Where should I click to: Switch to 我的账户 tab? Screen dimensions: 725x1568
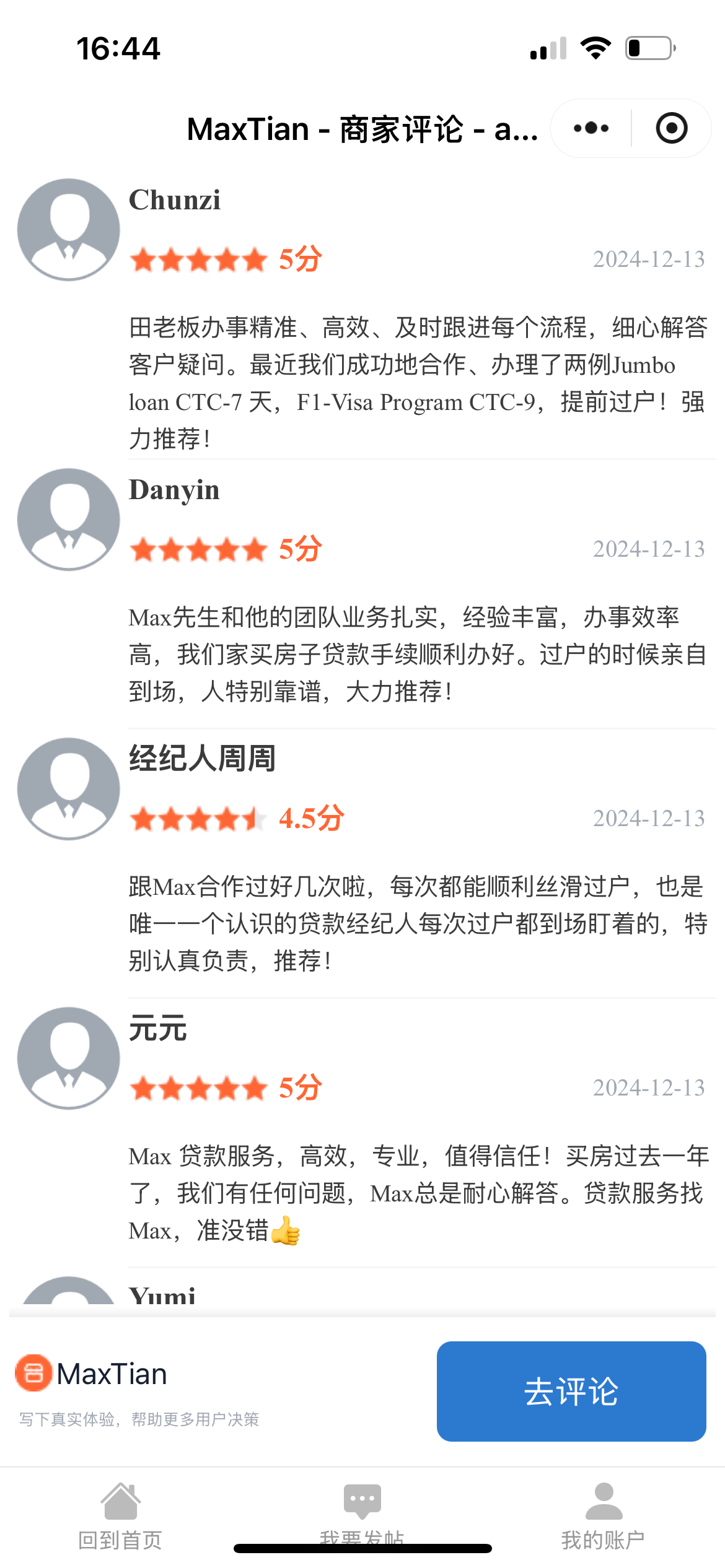pyautogui.click(x=604, y=1515)
